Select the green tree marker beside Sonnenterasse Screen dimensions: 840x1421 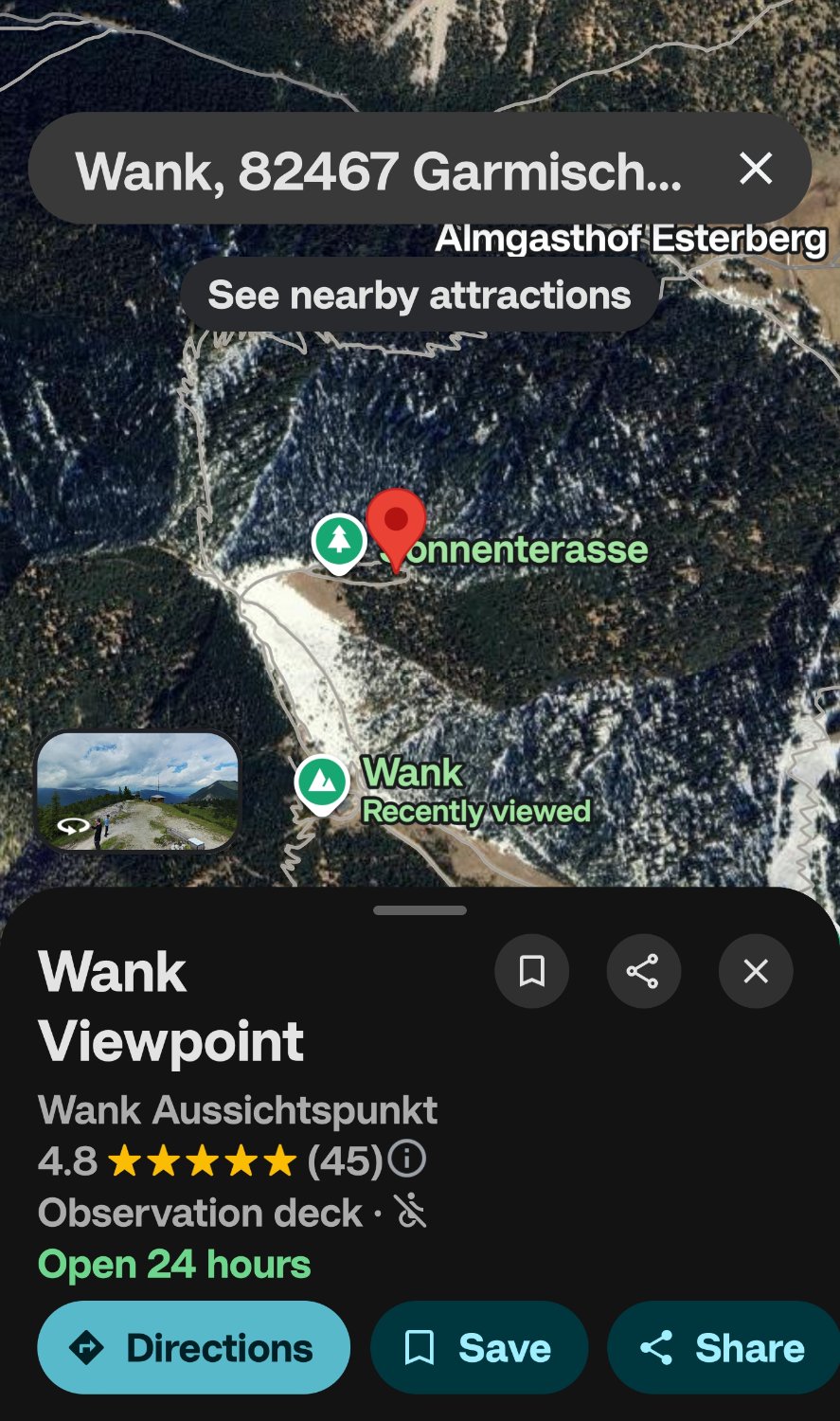pos(339,541)
